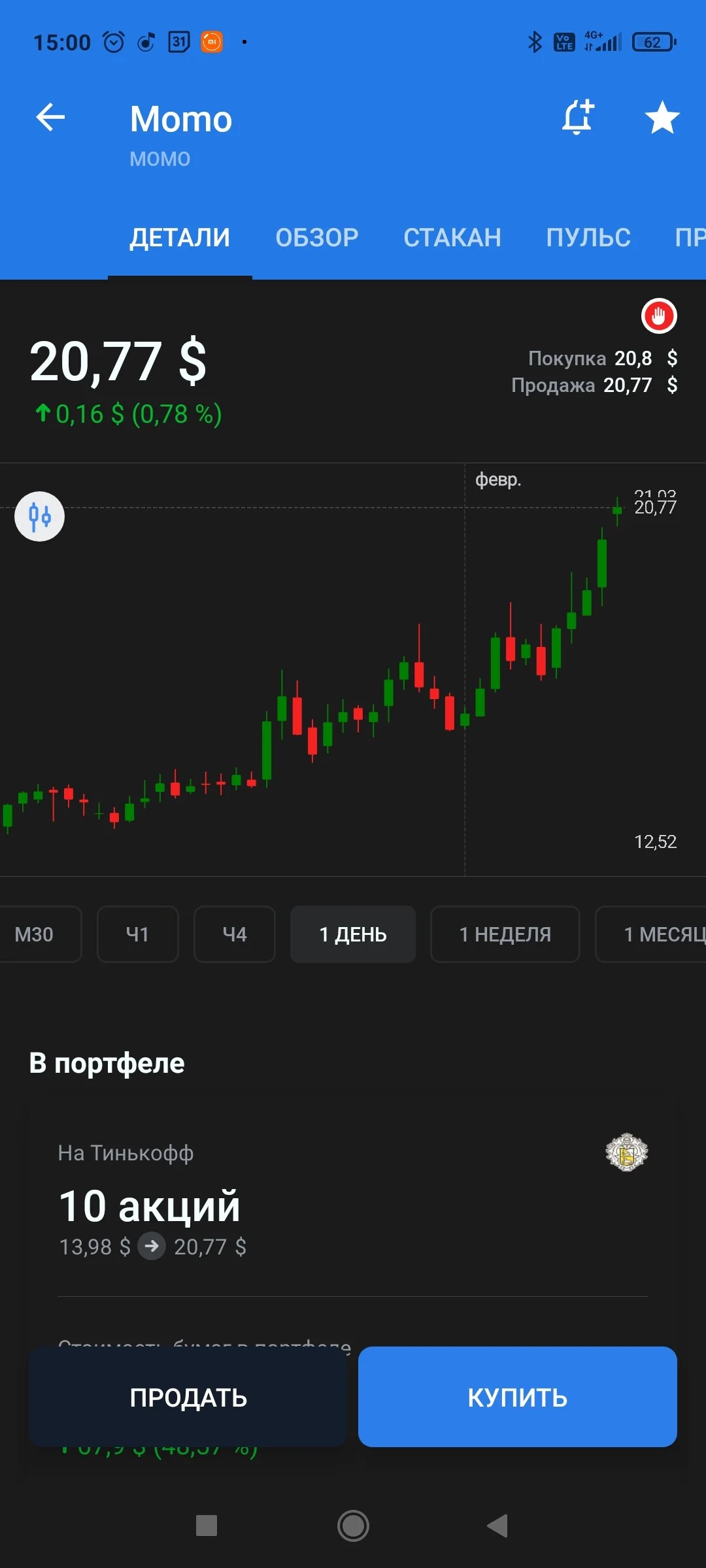Open the chart type settings button
Screen dimensions: 706x1568
(39, 516)
